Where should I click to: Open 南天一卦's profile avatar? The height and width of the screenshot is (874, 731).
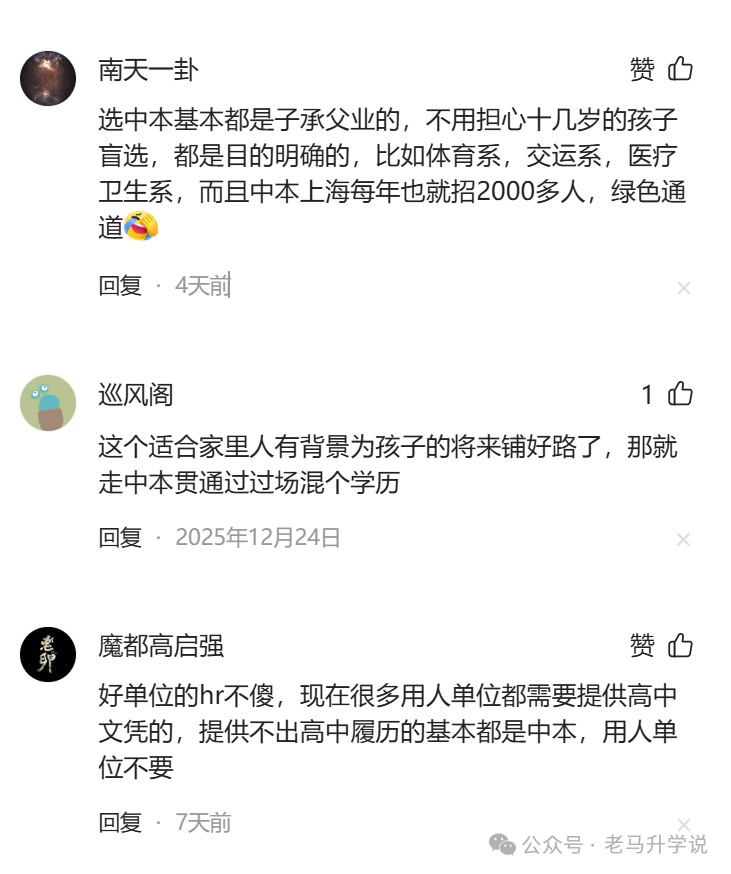point(48,79)
